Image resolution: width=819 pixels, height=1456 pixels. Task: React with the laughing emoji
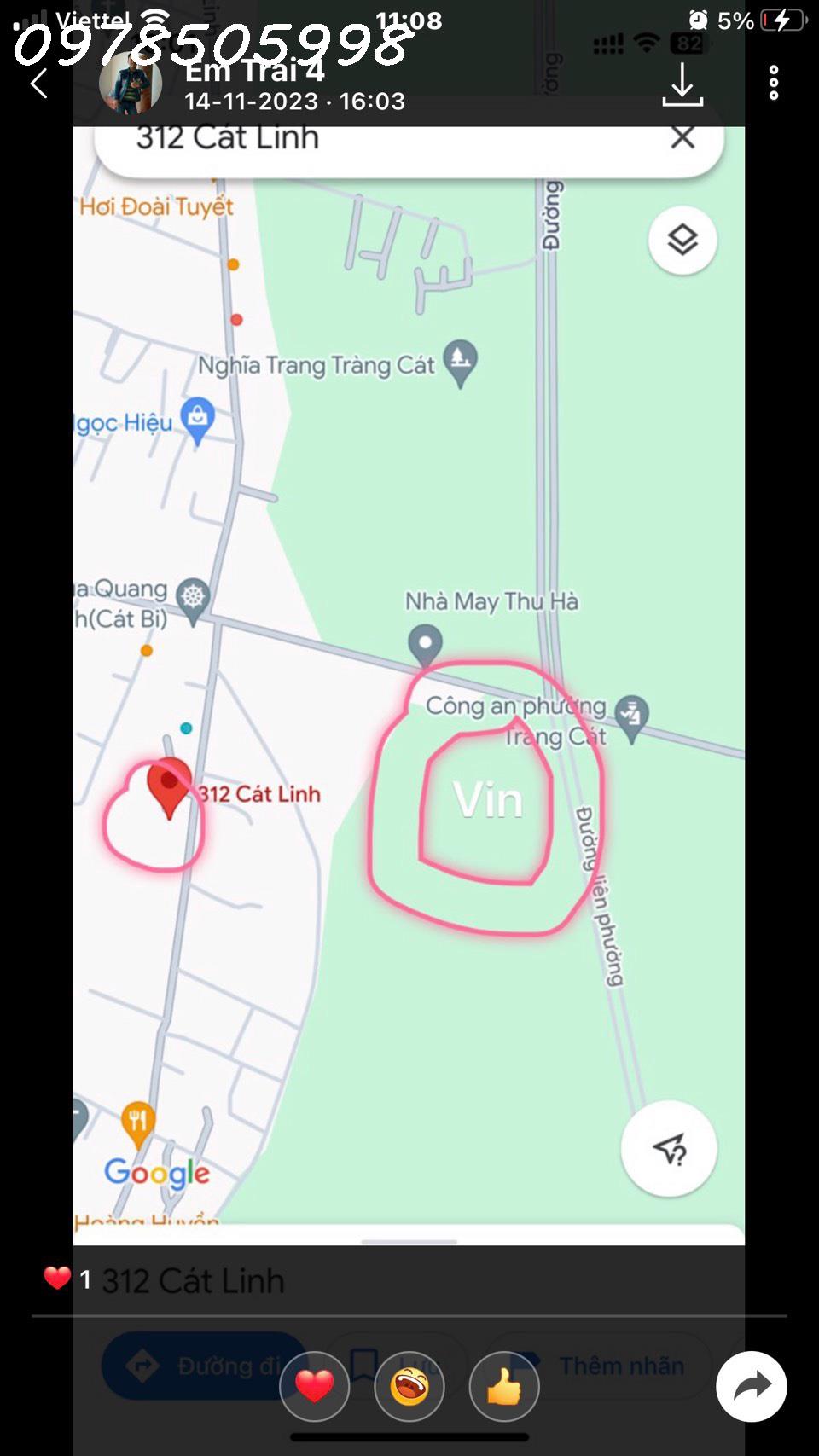(409, 1386)
